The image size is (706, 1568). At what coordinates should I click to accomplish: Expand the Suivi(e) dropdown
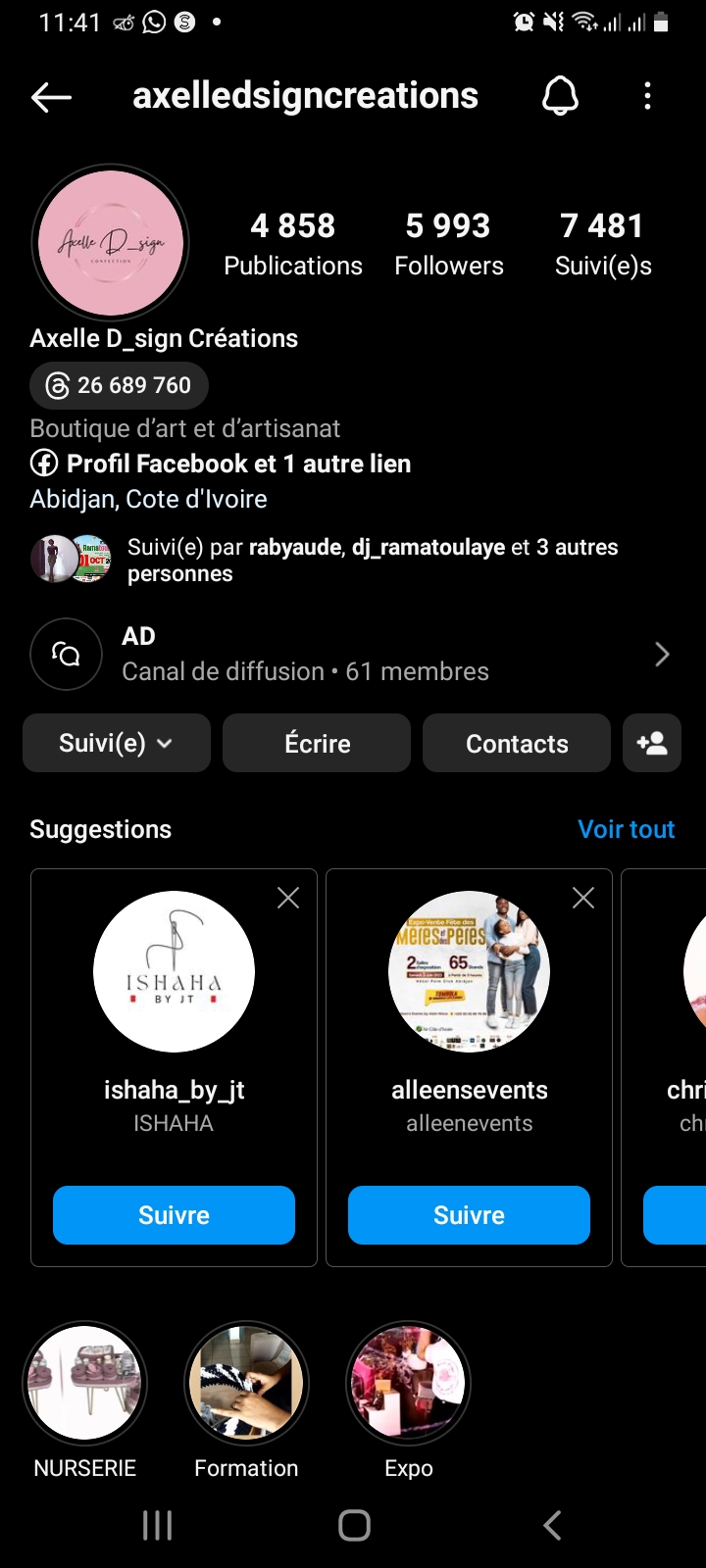(x=117, y=744)
